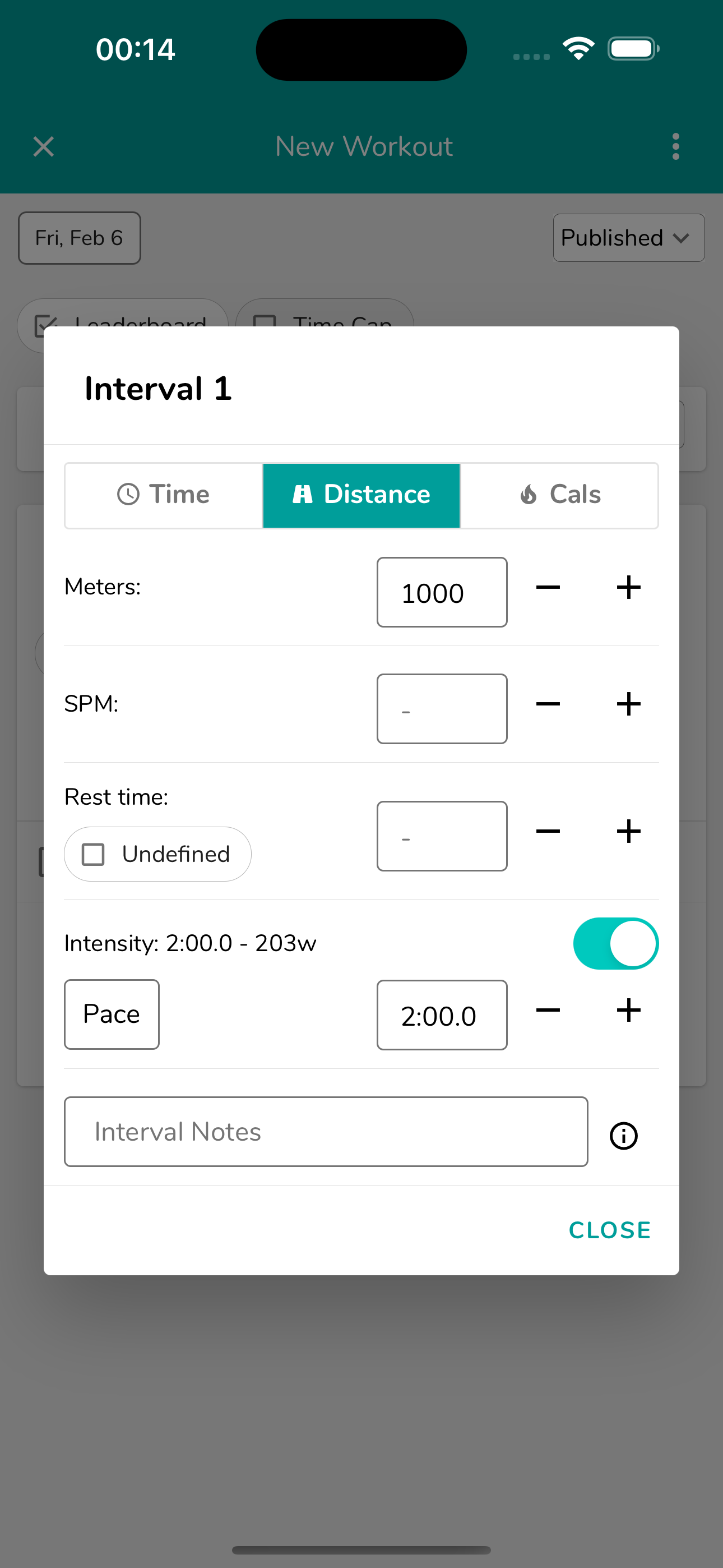This screenshot has width=723, height=1568.
Task: Close the Interval 1 dialog
Action: 609,1230
